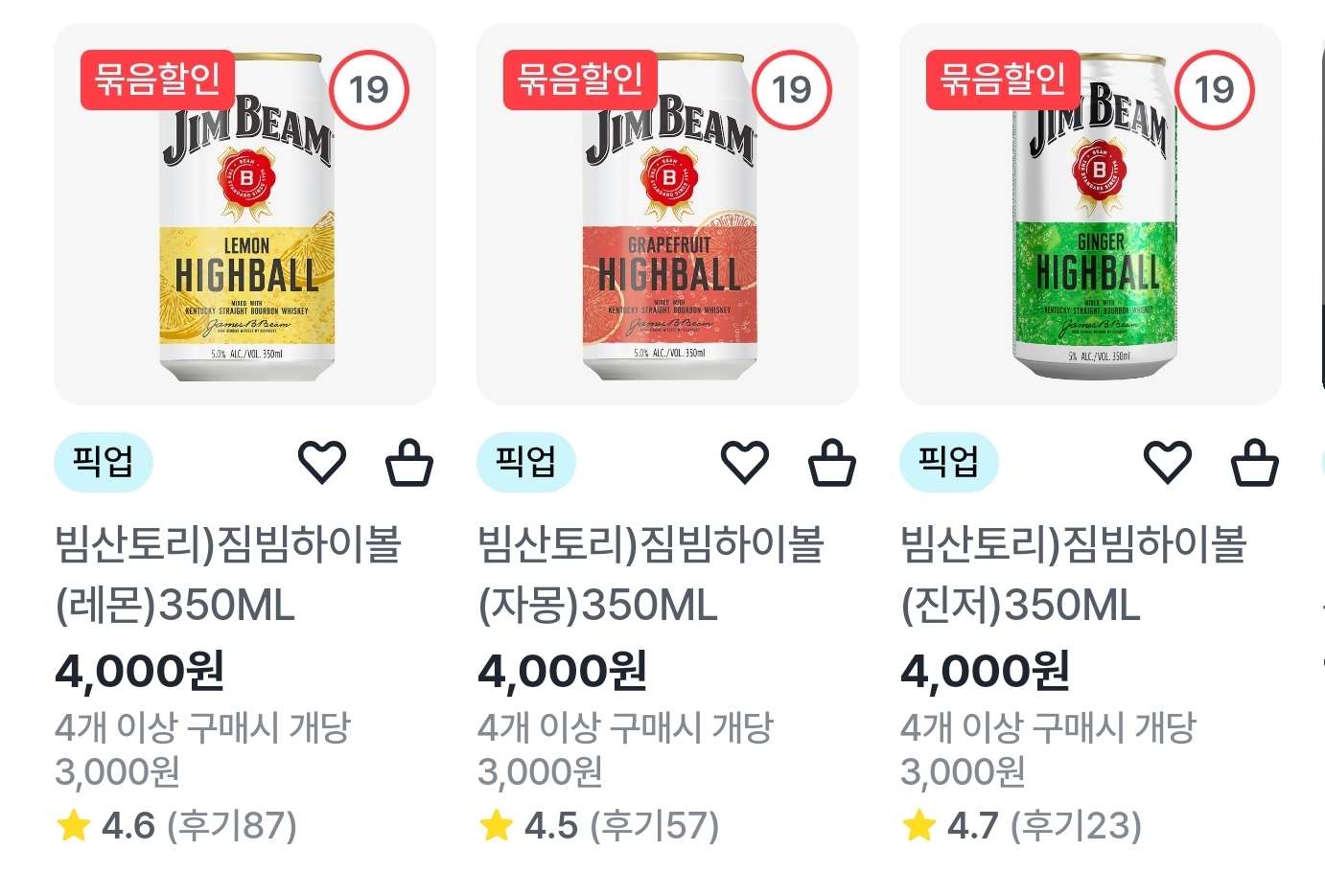1325x896 pixels.
Task: Put grapefruit (자몽) highball in basket
Action: tap(832, 464)
